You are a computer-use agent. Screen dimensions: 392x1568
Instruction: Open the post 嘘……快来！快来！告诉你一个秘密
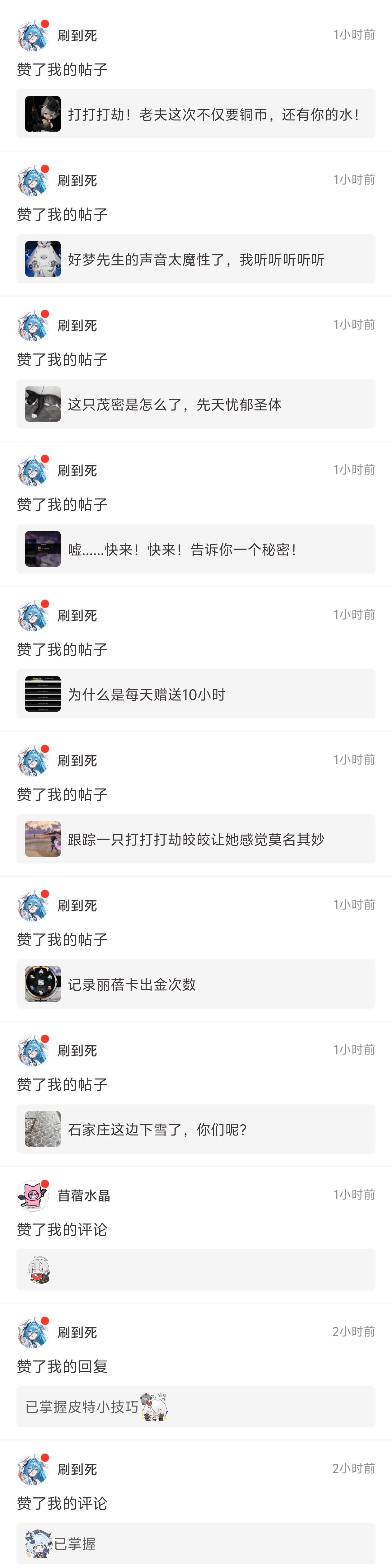coord(195,549)
